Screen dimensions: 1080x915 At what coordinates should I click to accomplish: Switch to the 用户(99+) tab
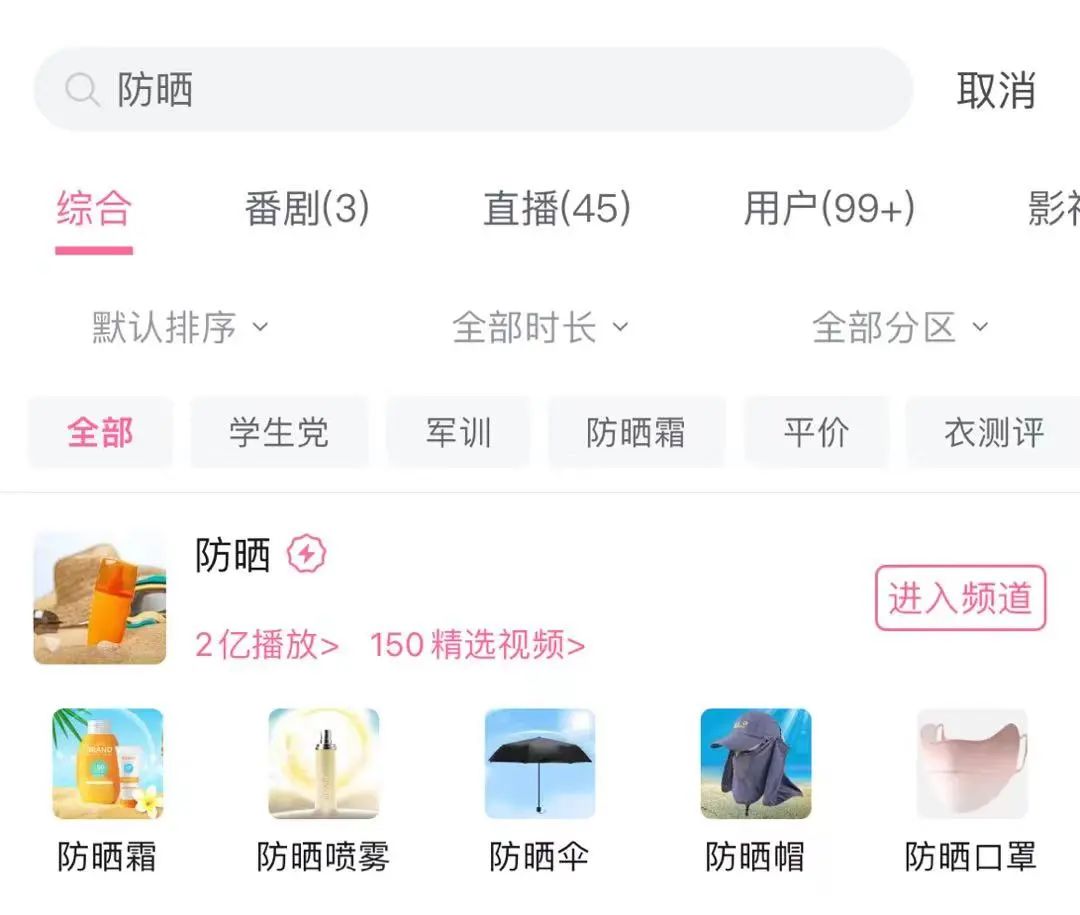click(x=829, y=209)
